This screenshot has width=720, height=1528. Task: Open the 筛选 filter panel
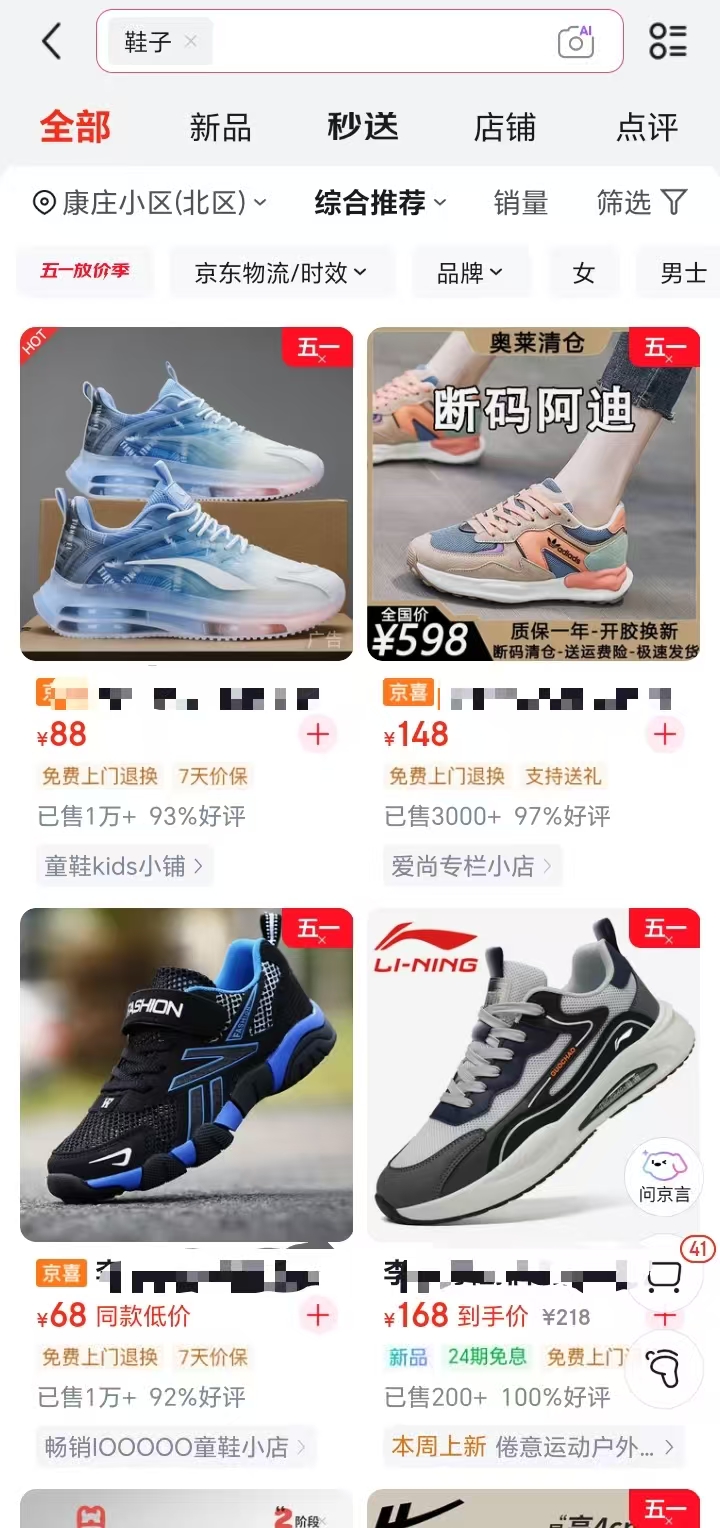point(641,203)
